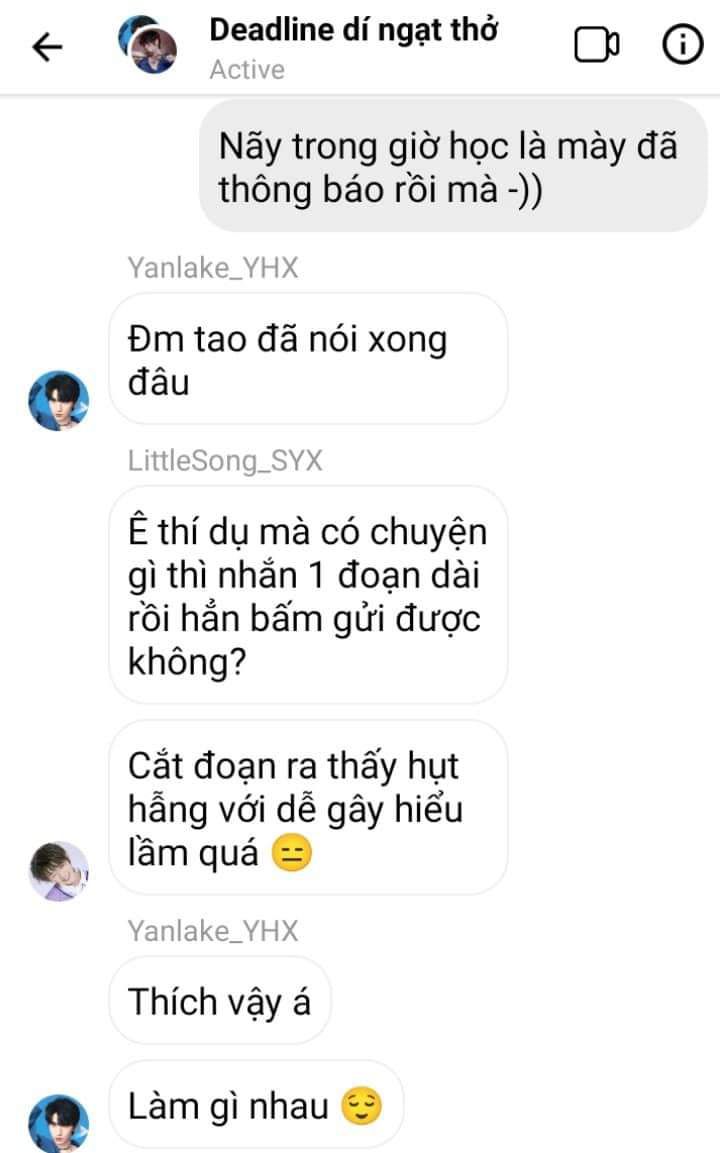Open the conversation info details
This screenshot has height=1153, width=720.
(684, 46)
